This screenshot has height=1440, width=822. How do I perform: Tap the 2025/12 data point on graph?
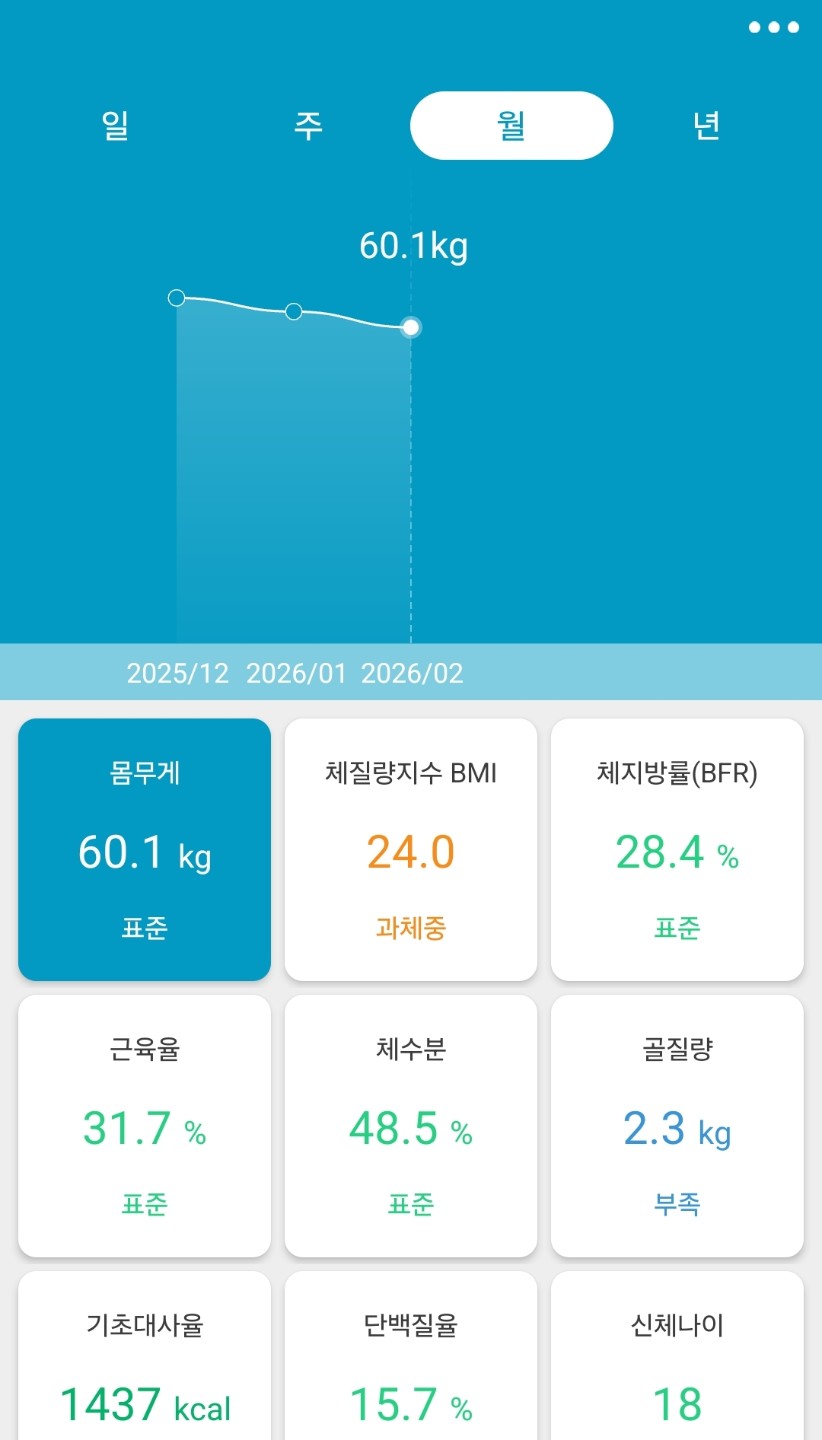point(177,298)
